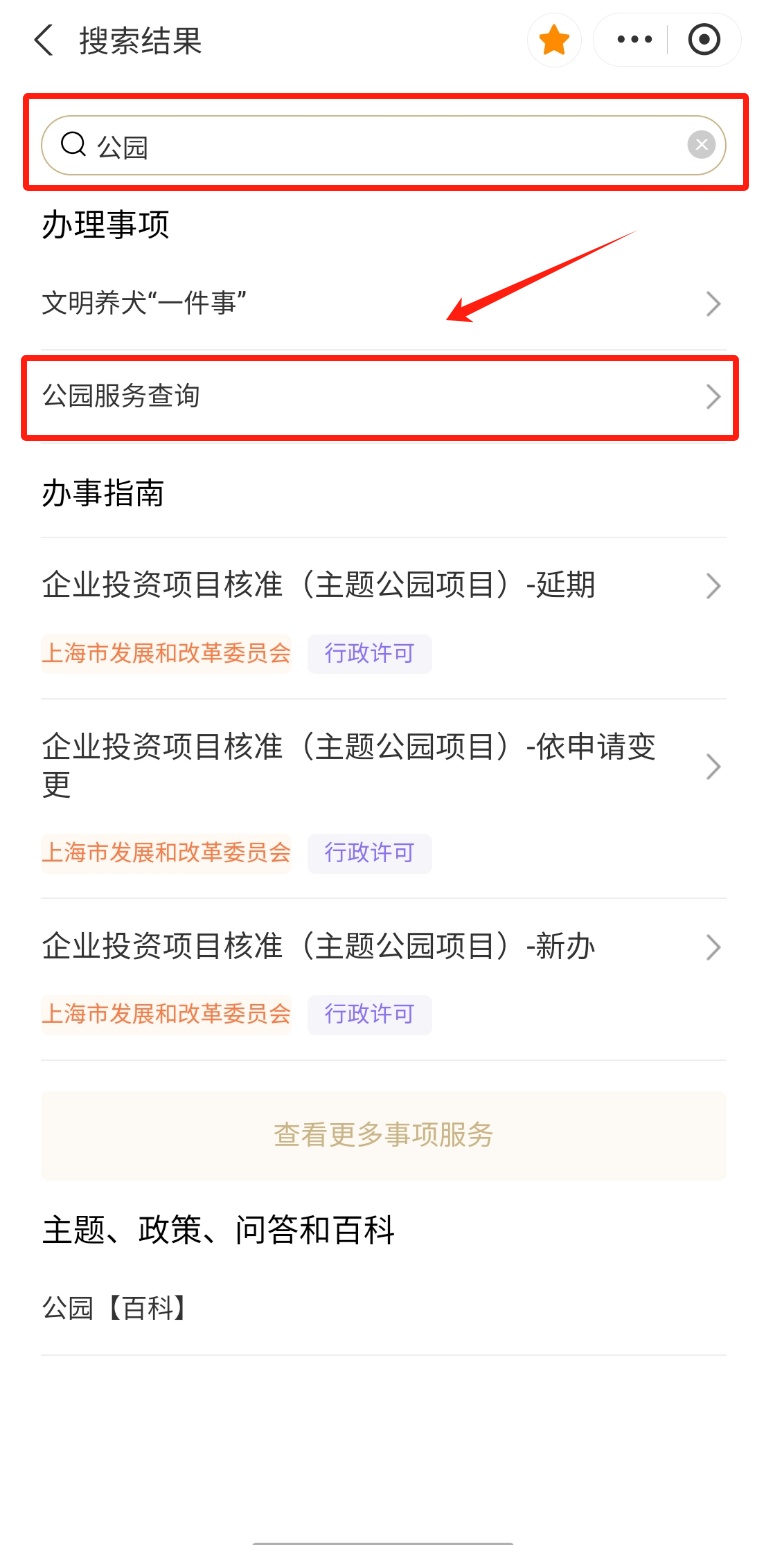Open the three-dot more menu
The image size is (763, 1545).
(634, 41)
